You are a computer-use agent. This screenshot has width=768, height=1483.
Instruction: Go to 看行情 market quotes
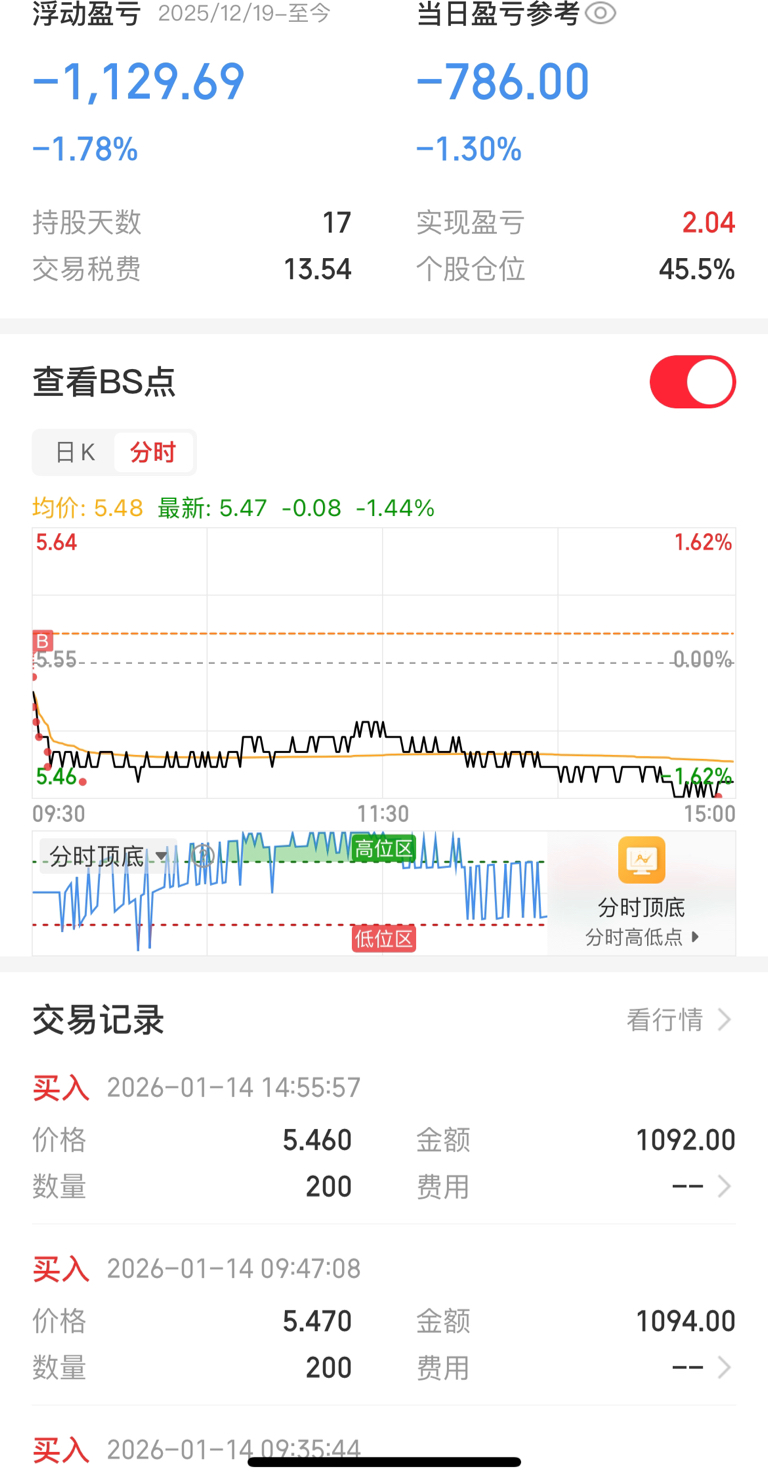(679, 1020)
